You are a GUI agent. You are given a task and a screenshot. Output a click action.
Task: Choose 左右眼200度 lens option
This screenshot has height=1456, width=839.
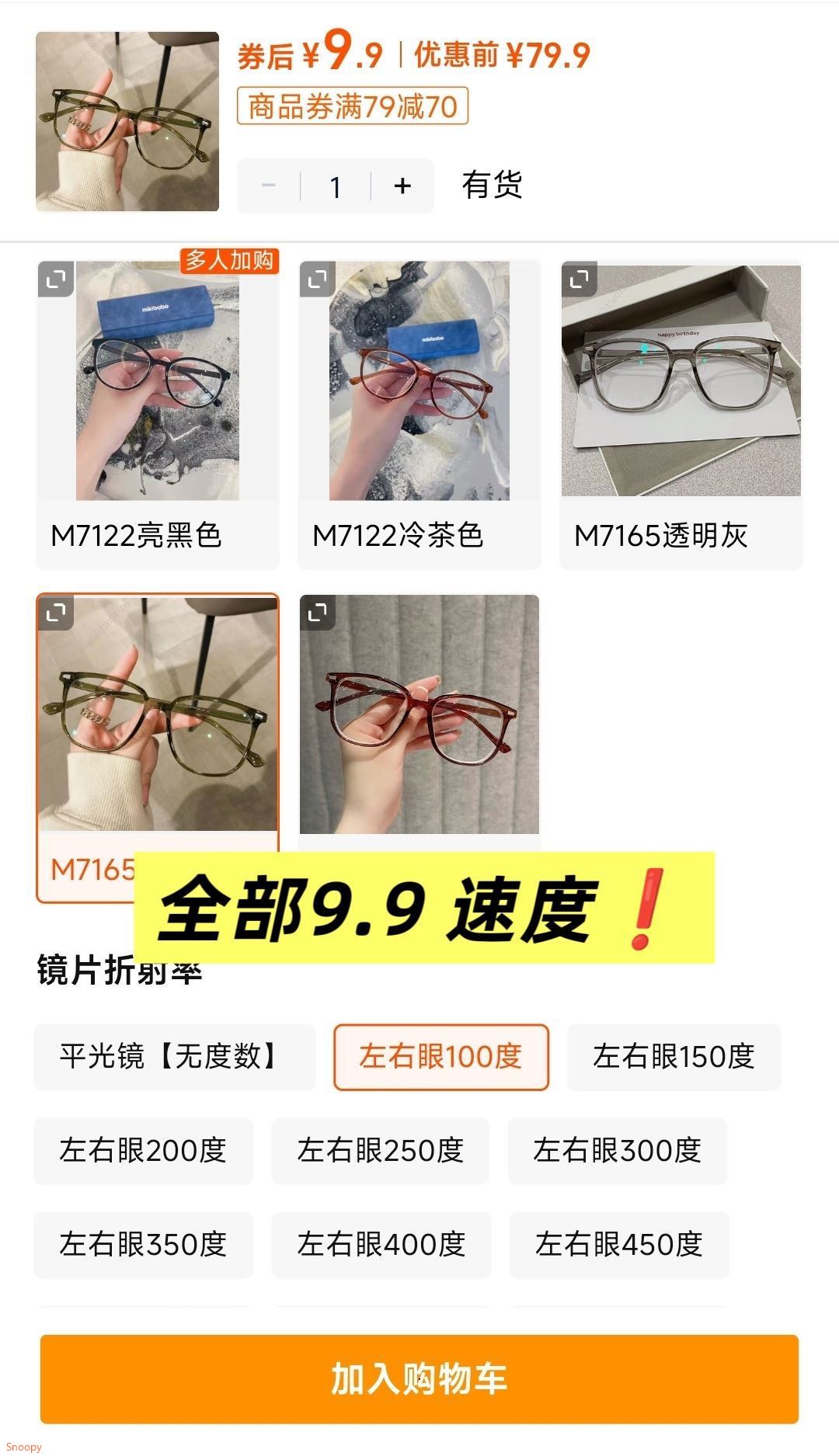coord(143,1151)
